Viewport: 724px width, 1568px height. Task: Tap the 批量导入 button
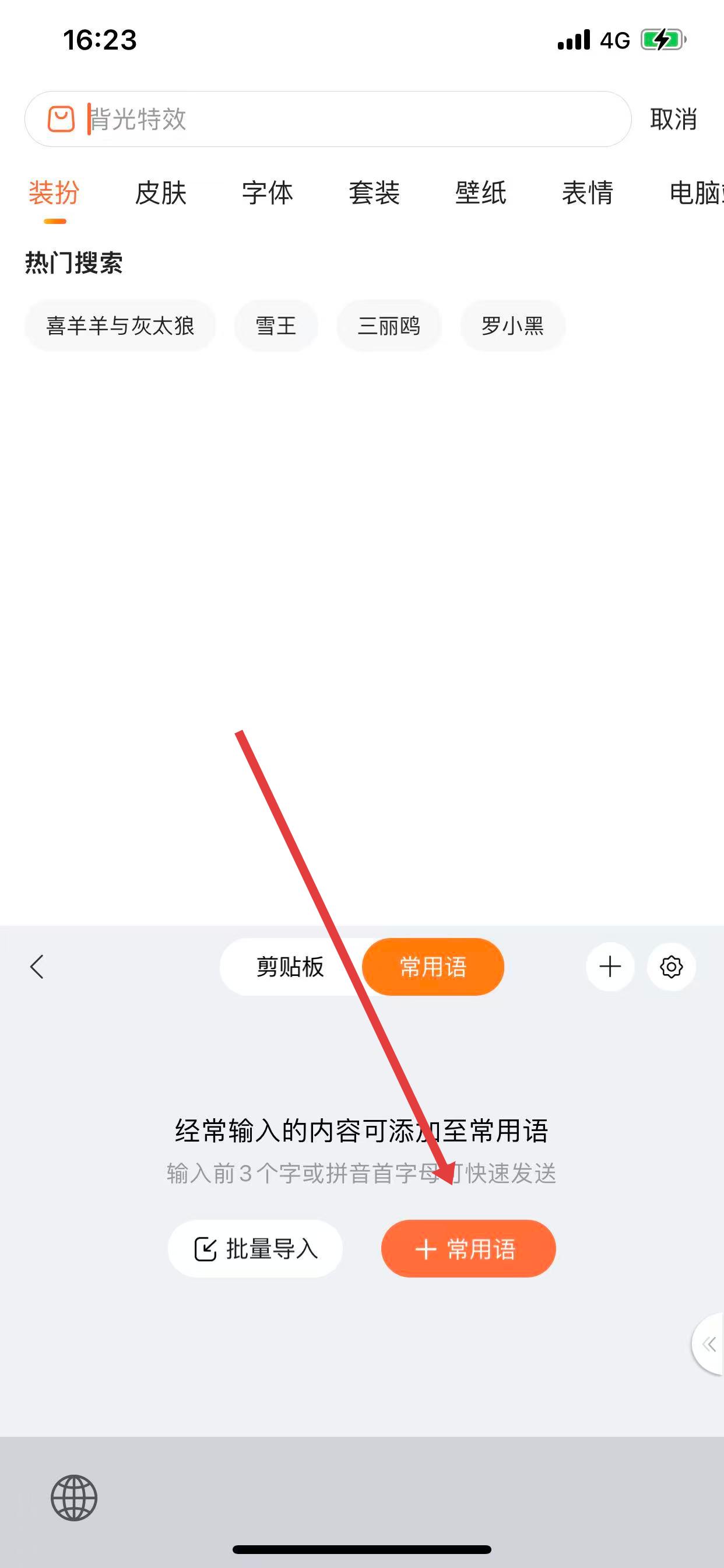[x=255, y=1249]
